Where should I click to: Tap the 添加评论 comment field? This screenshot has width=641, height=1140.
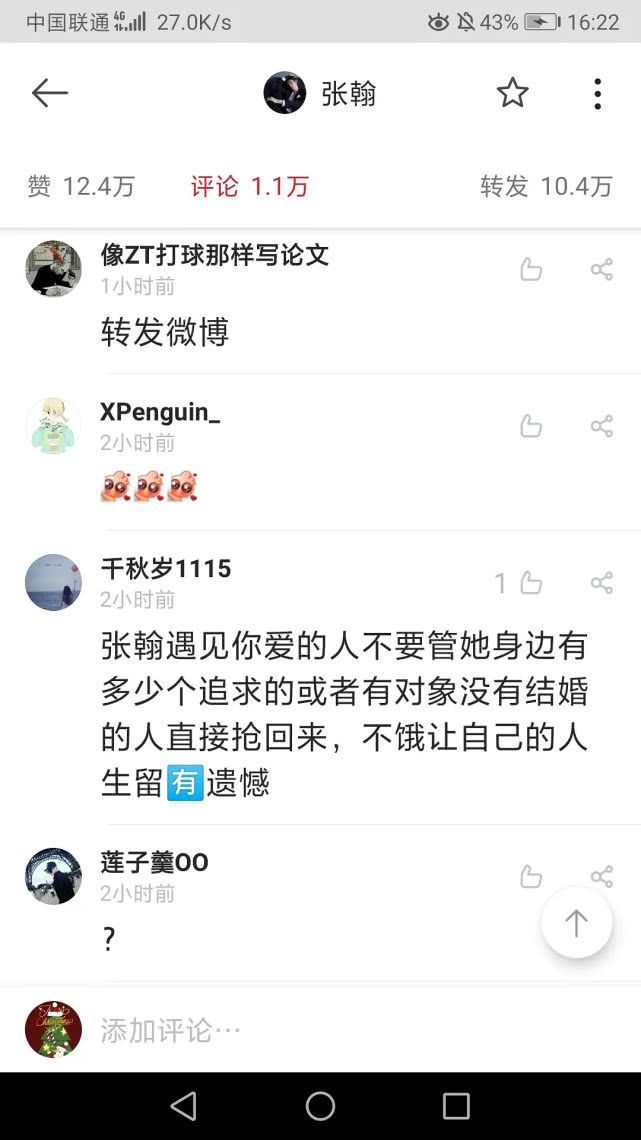[x=300, y=1030]
